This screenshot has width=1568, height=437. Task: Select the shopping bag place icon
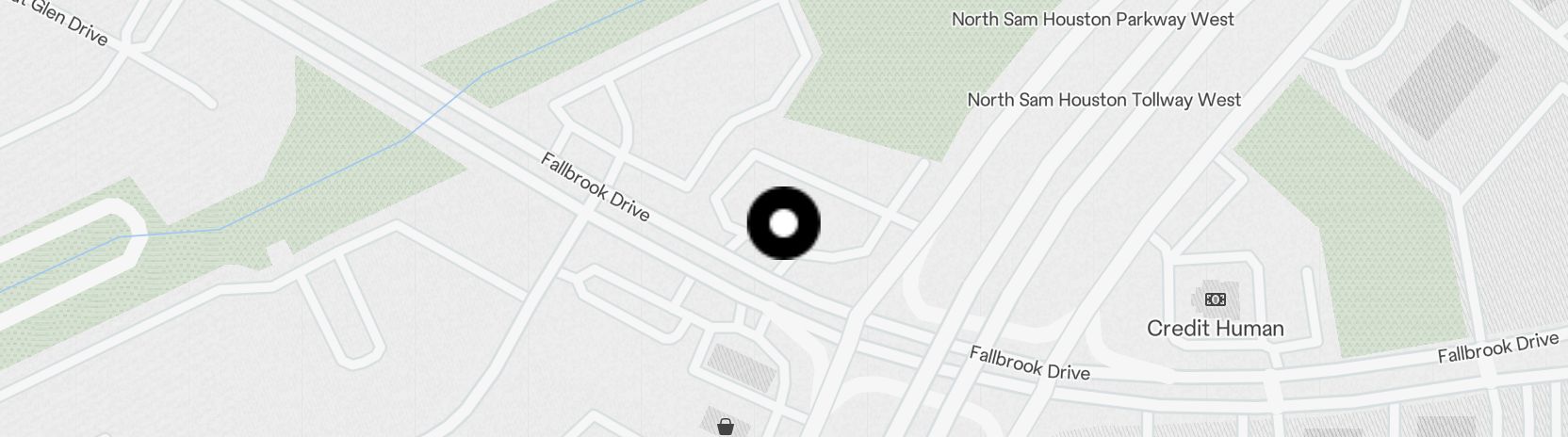pos(725,427)
